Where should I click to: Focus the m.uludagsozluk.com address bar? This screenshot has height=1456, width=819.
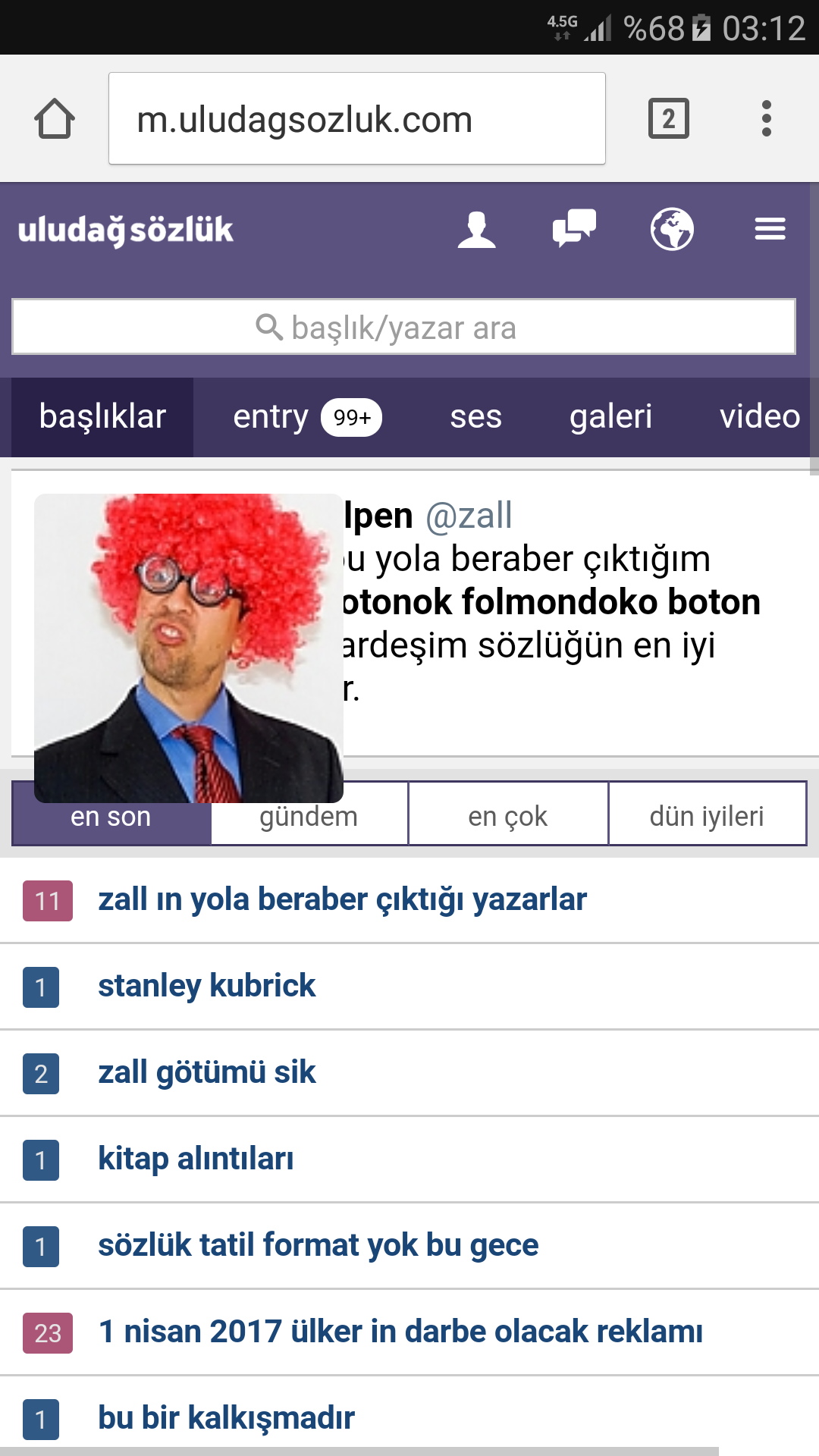pyautogui.click(x=356, y=119)
